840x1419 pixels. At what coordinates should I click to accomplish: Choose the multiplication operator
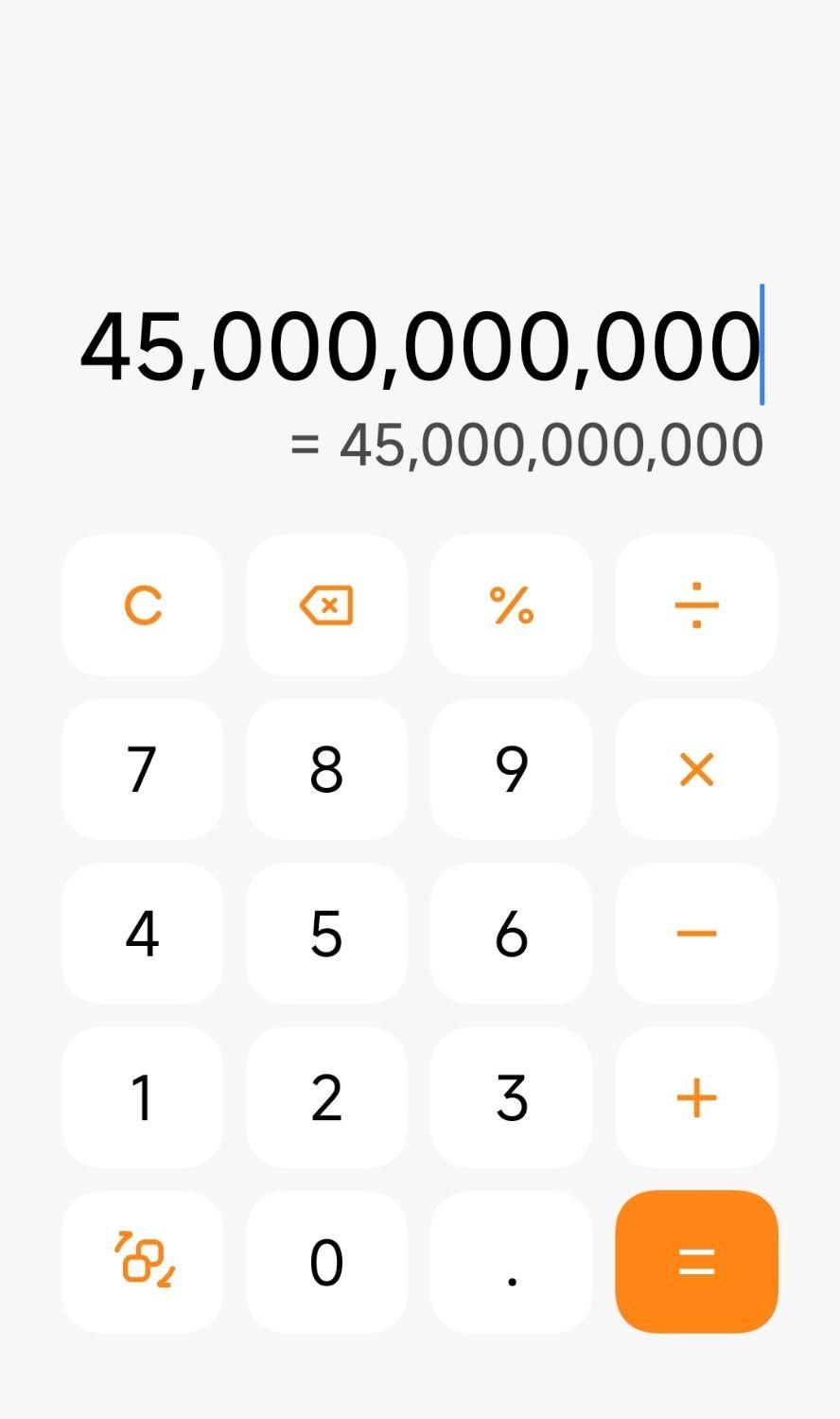[696, 769]
